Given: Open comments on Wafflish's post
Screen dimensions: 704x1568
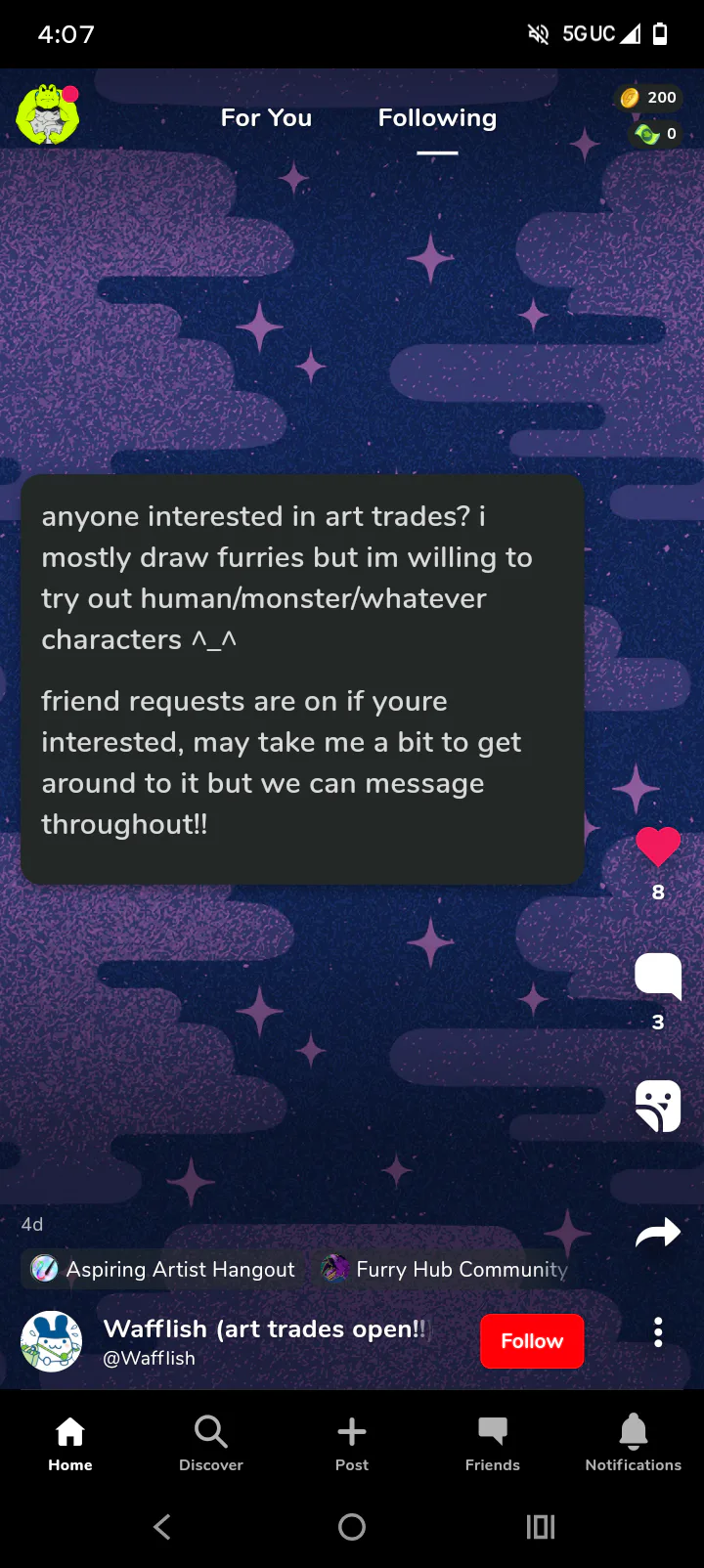Looking at the screenshot, I should [658, 975].
